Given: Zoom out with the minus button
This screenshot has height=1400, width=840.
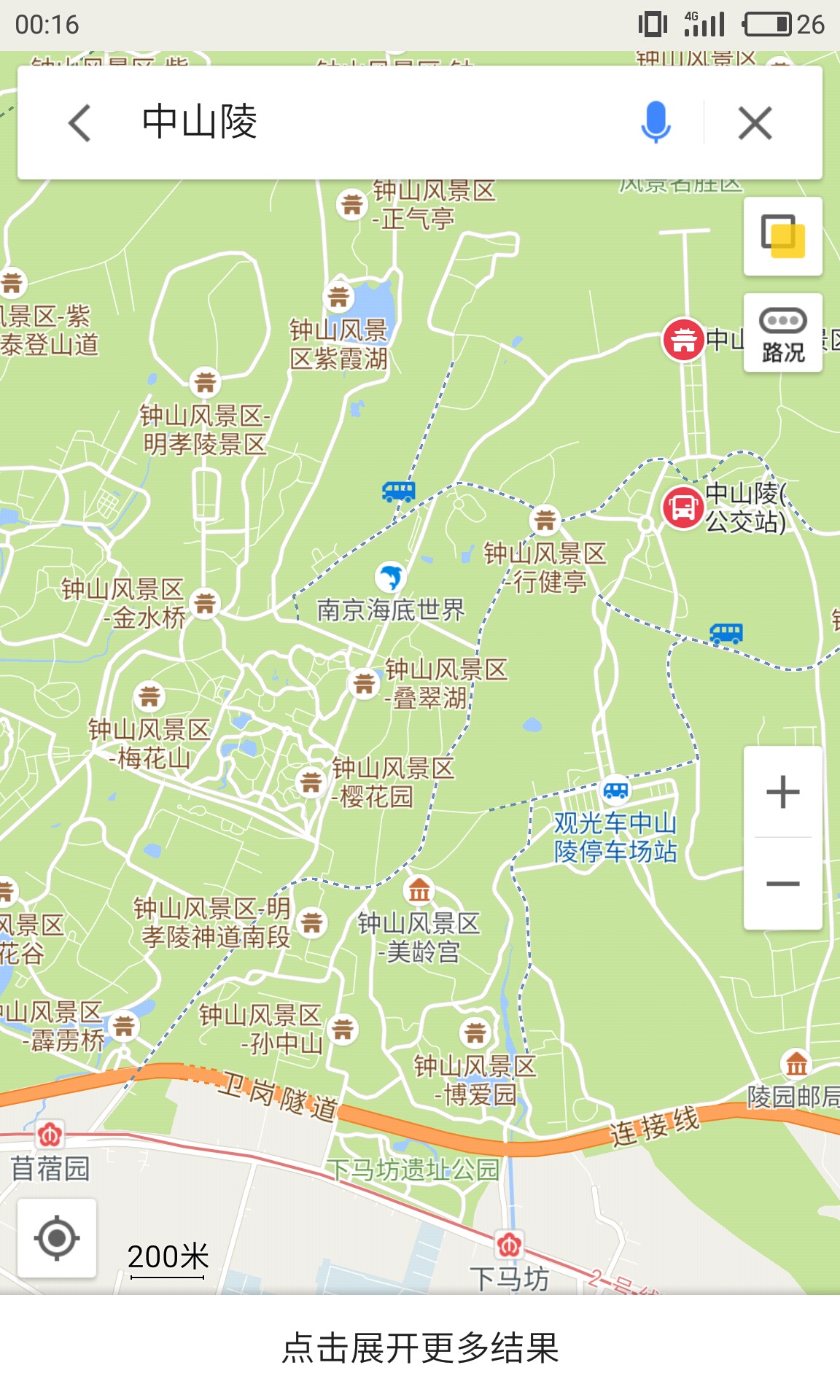Looking at the screenshot, I should 783,884.
